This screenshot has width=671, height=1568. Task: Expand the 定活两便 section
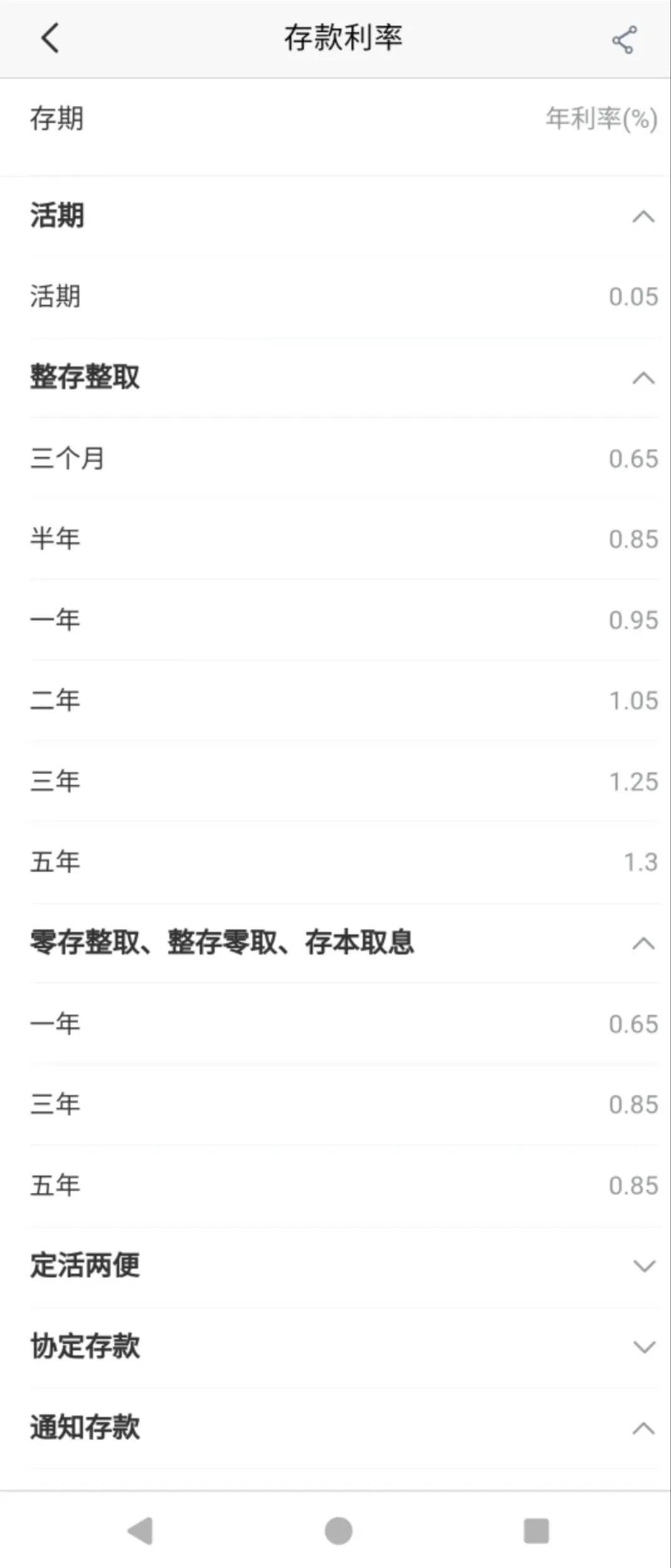click(x=643, y=1265)
